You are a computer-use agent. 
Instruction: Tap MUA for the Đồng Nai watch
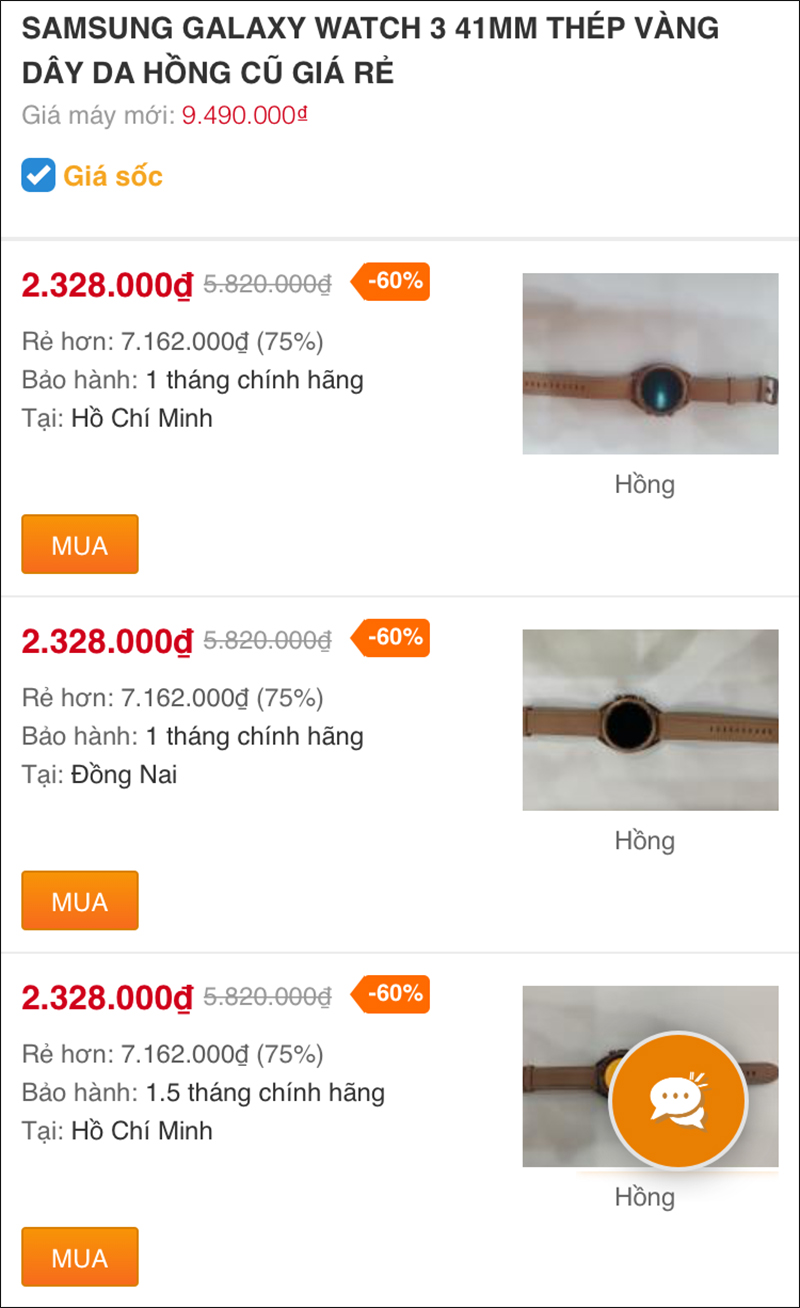coord(80,900)
